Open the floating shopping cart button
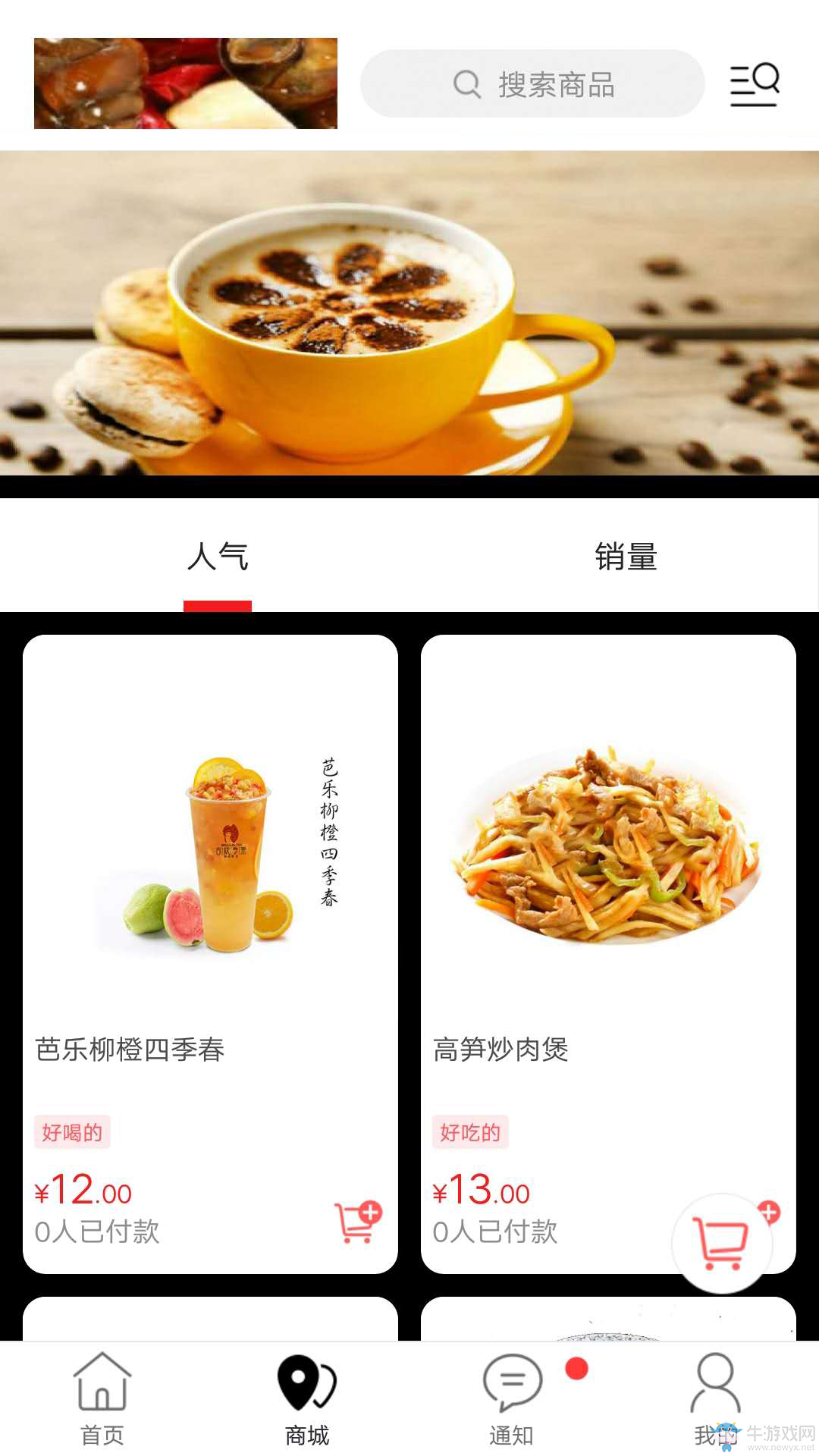 pos(721,1244)
